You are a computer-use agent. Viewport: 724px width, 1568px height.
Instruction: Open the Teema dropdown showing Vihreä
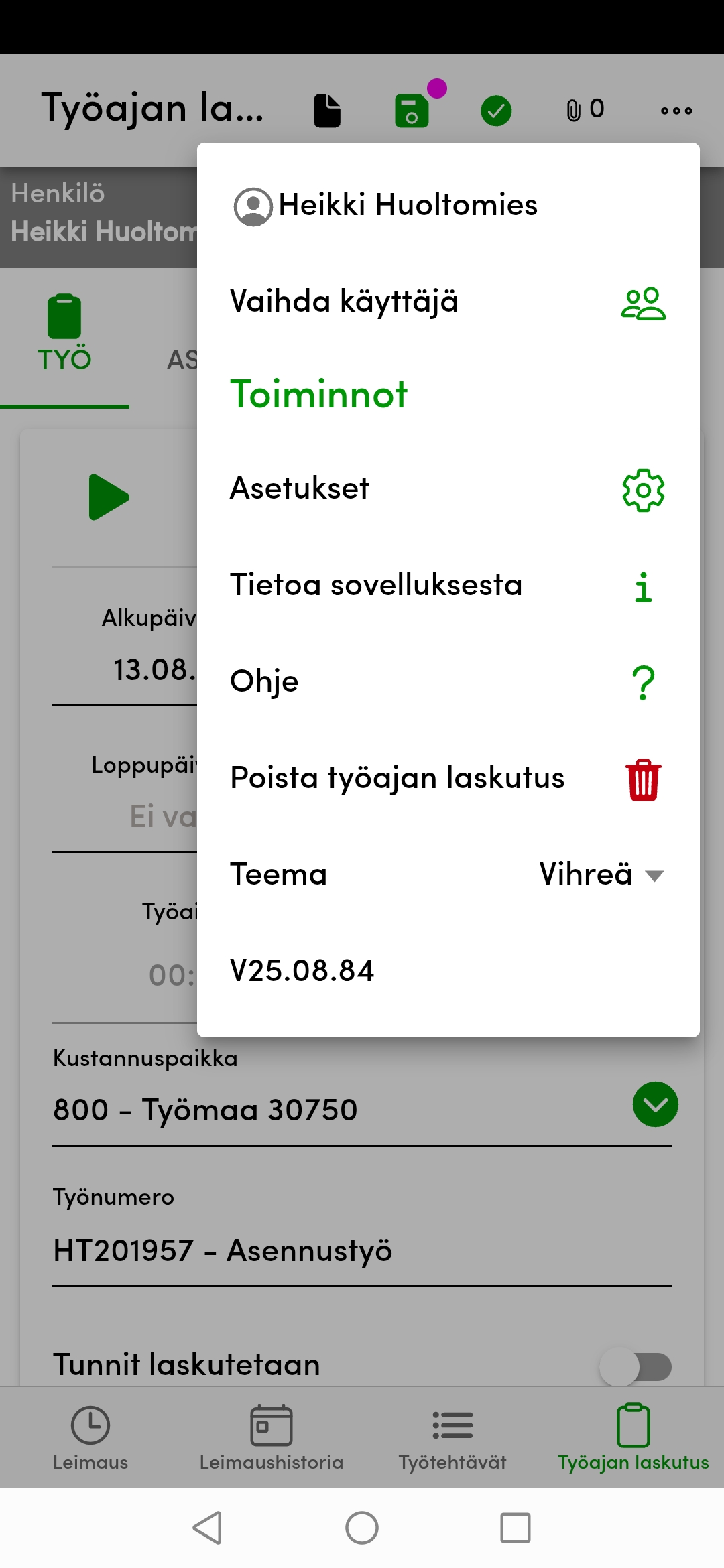599,873
